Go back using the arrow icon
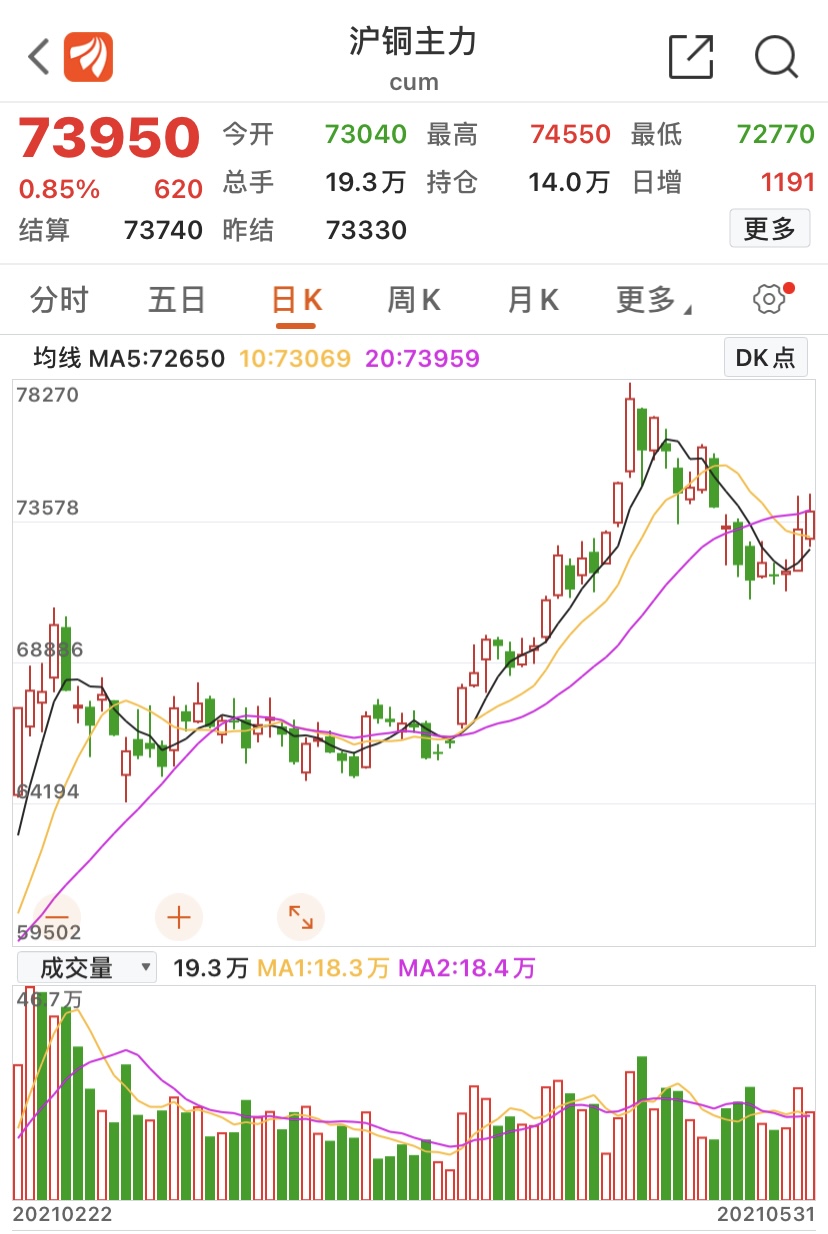Viewport: 828px width, 1234px height. tap(38, 57)
